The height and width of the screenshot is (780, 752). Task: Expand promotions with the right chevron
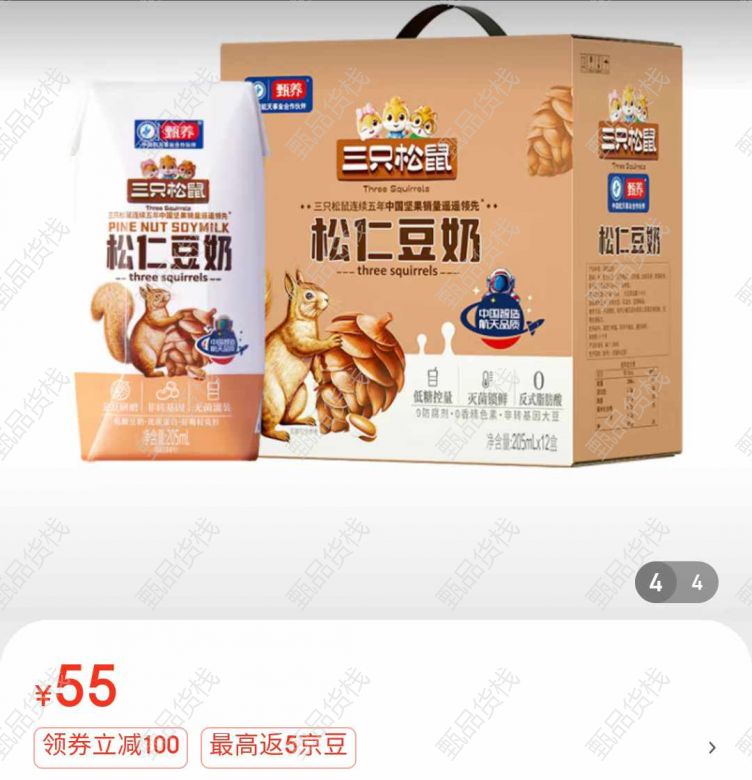pyautogui.click(x=712, y=747)
